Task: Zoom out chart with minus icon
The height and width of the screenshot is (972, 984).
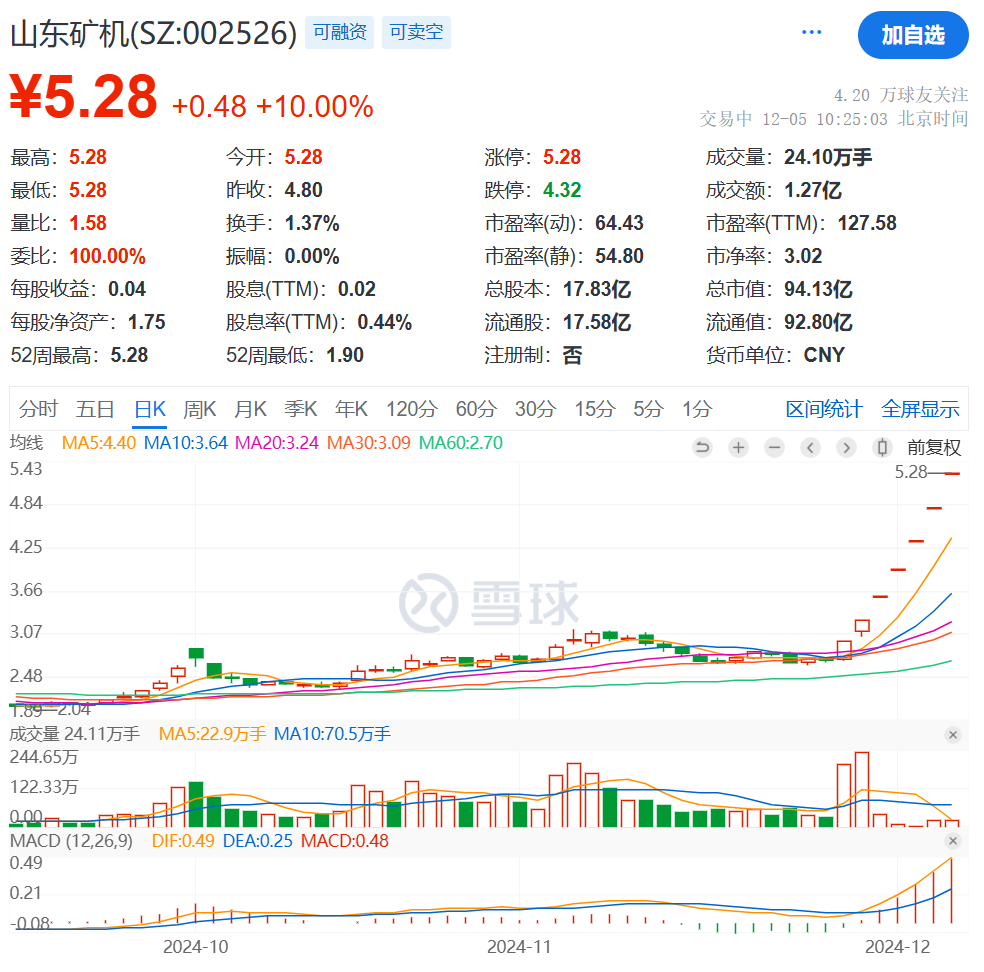Action: click(x=774, y=447)
